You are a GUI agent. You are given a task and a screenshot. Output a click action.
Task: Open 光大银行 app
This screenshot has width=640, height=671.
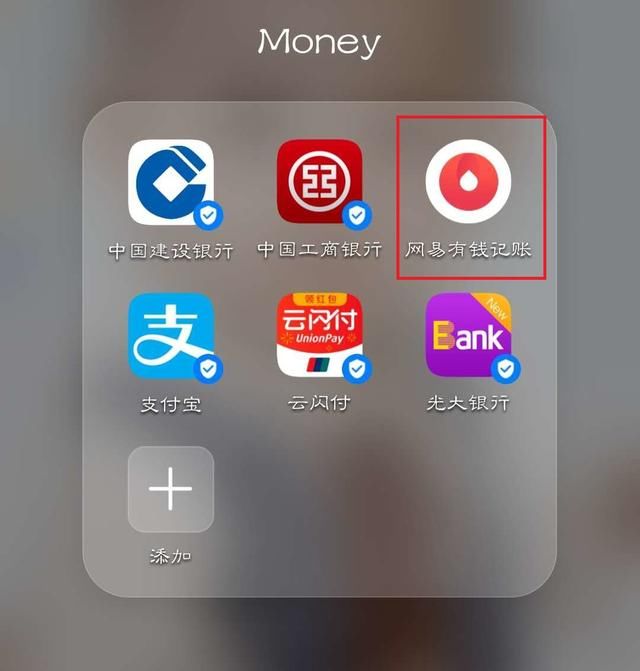pyautogui.click(x=468, y=336)
